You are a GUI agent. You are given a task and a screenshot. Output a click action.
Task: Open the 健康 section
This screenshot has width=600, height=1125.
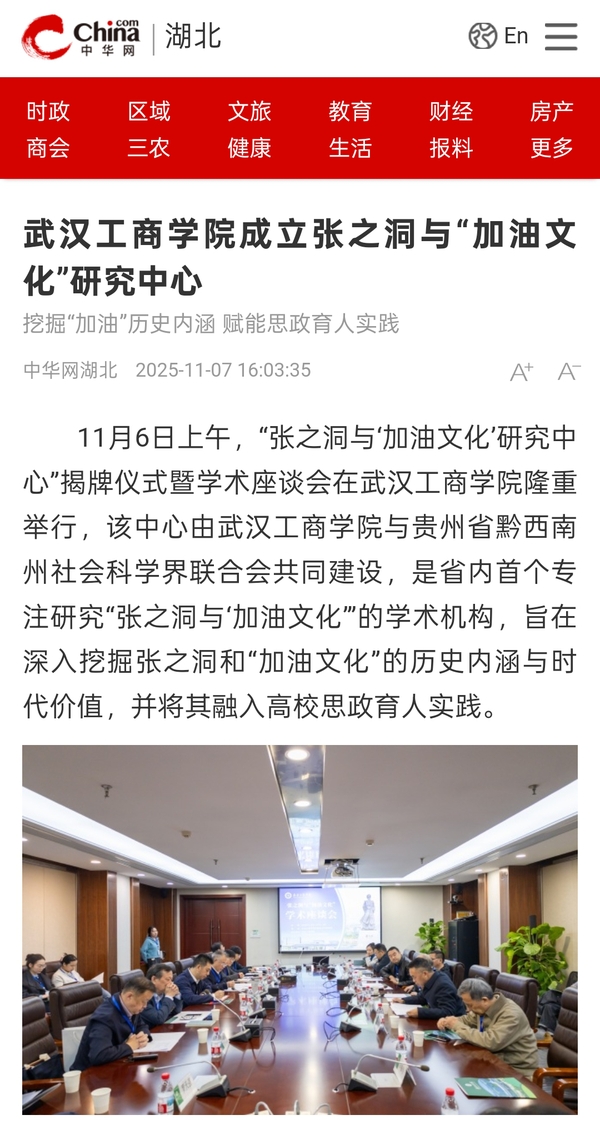click(249, 148)
